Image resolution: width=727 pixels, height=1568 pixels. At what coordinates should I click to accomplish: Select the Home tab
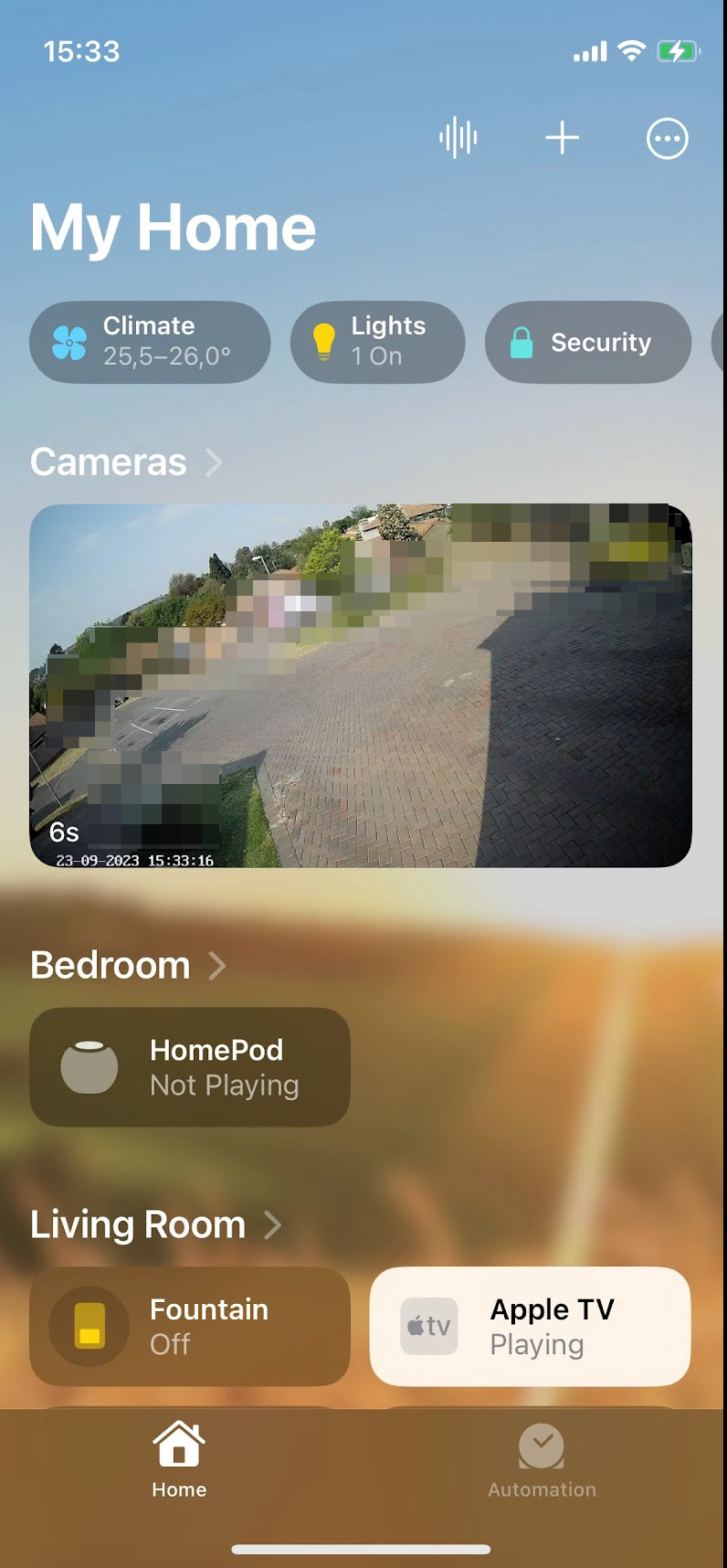point(179,1462)
